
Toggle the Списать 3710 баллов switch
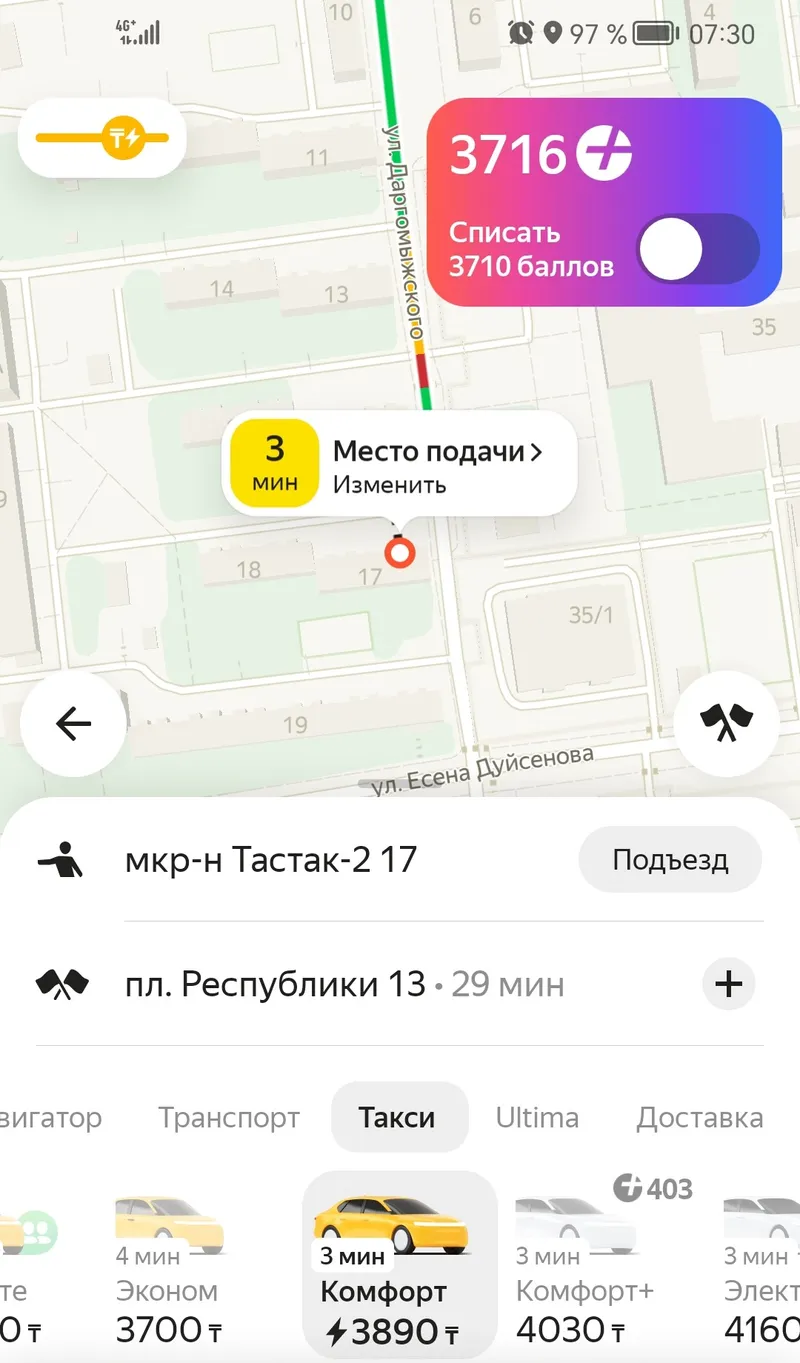tap(697, 249)
